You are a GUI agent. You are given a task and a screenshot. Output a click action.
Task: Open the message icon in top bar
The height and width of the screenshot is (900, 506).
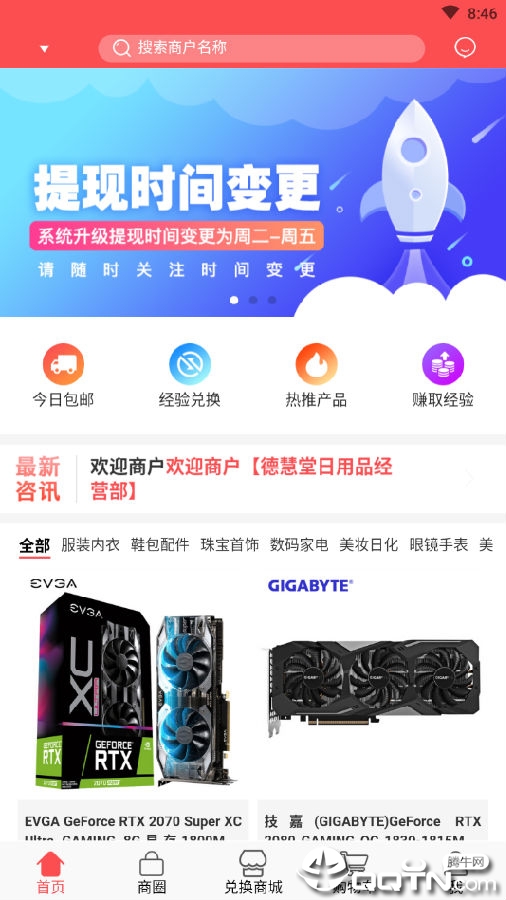465,48
